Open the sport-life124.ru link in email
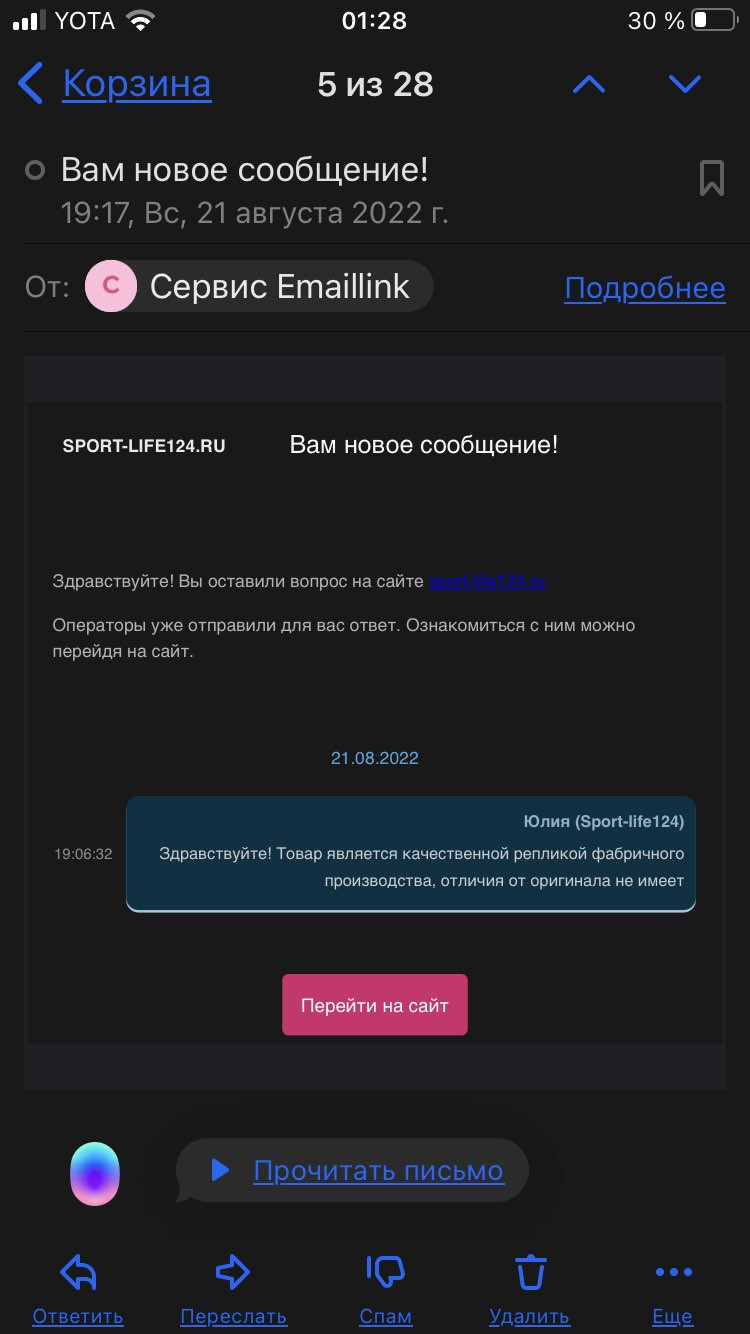The image size is (750, 1334). tap(487, 581)
